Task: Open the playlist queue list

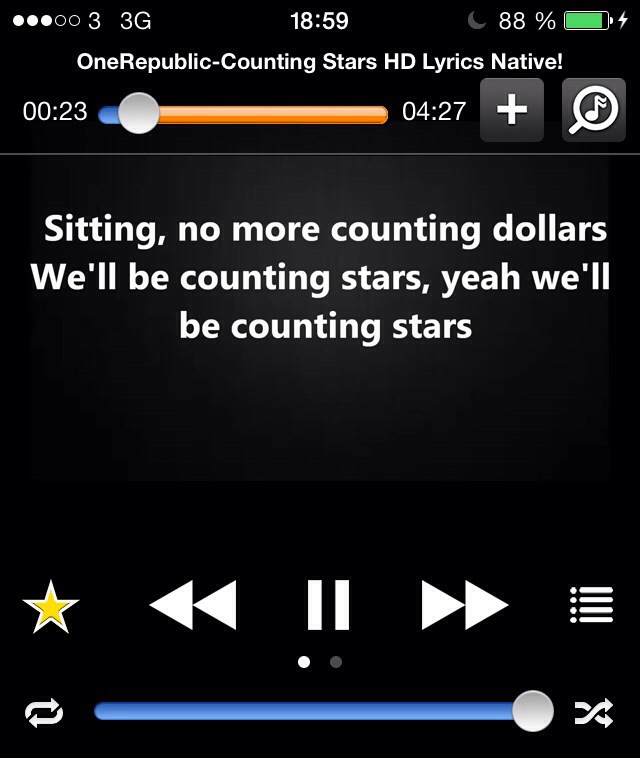Action: (x=590, y=604)
